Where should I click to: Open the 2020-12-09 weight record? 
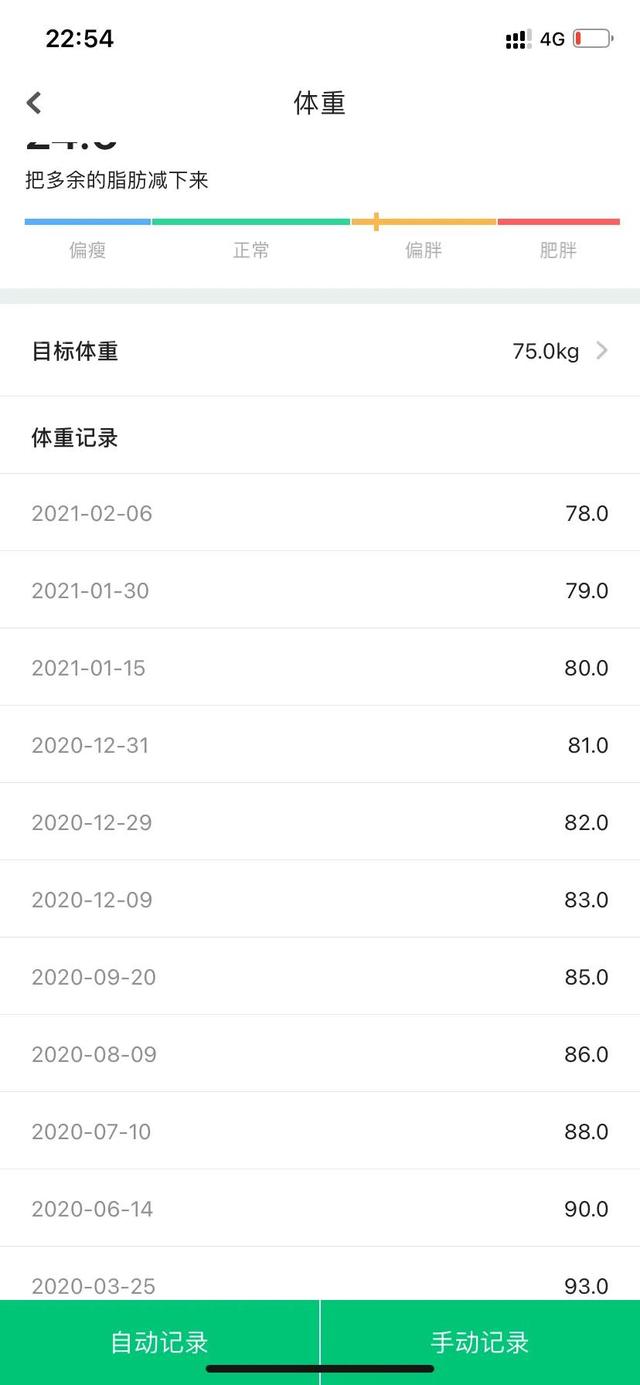320,899
